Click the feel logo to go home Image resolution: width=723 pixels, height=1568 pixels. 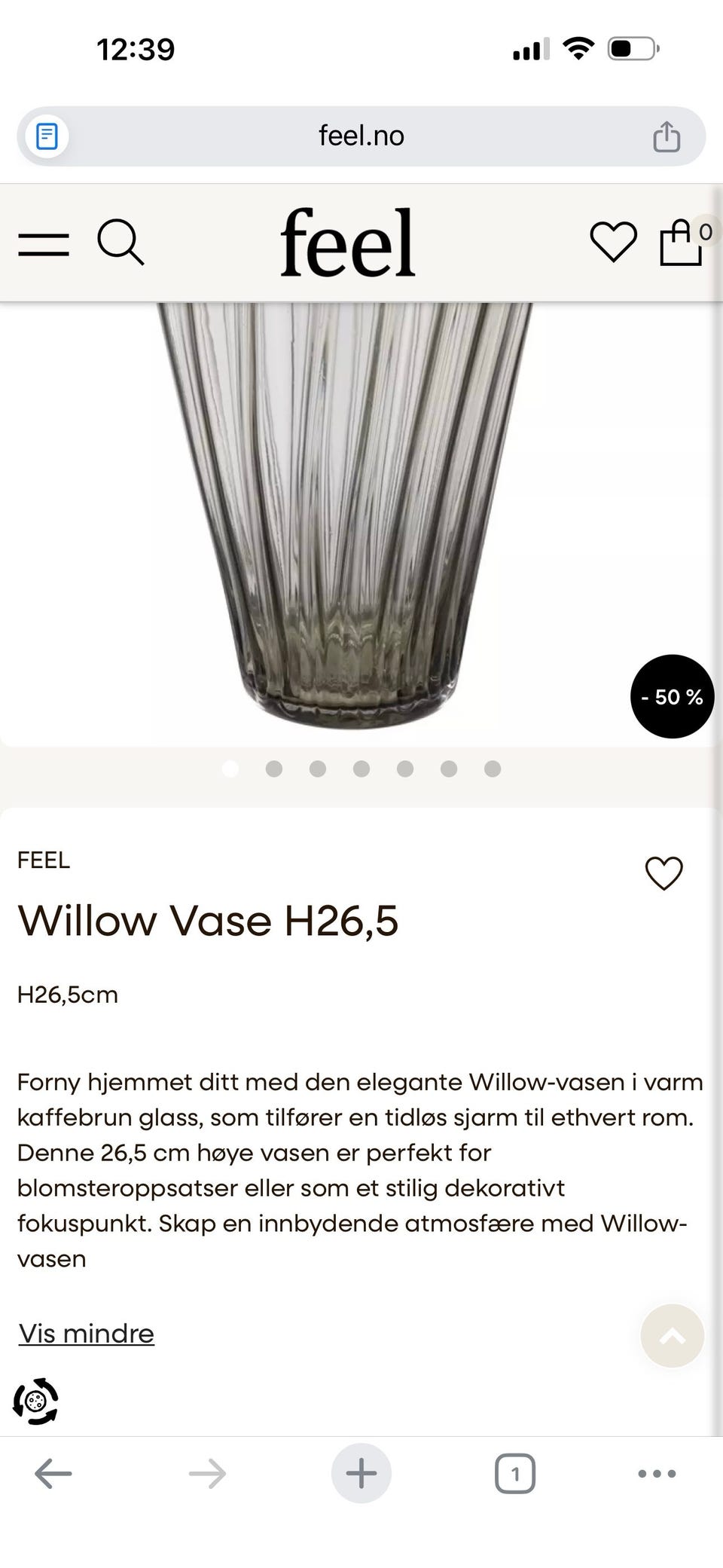pos(347,243)
